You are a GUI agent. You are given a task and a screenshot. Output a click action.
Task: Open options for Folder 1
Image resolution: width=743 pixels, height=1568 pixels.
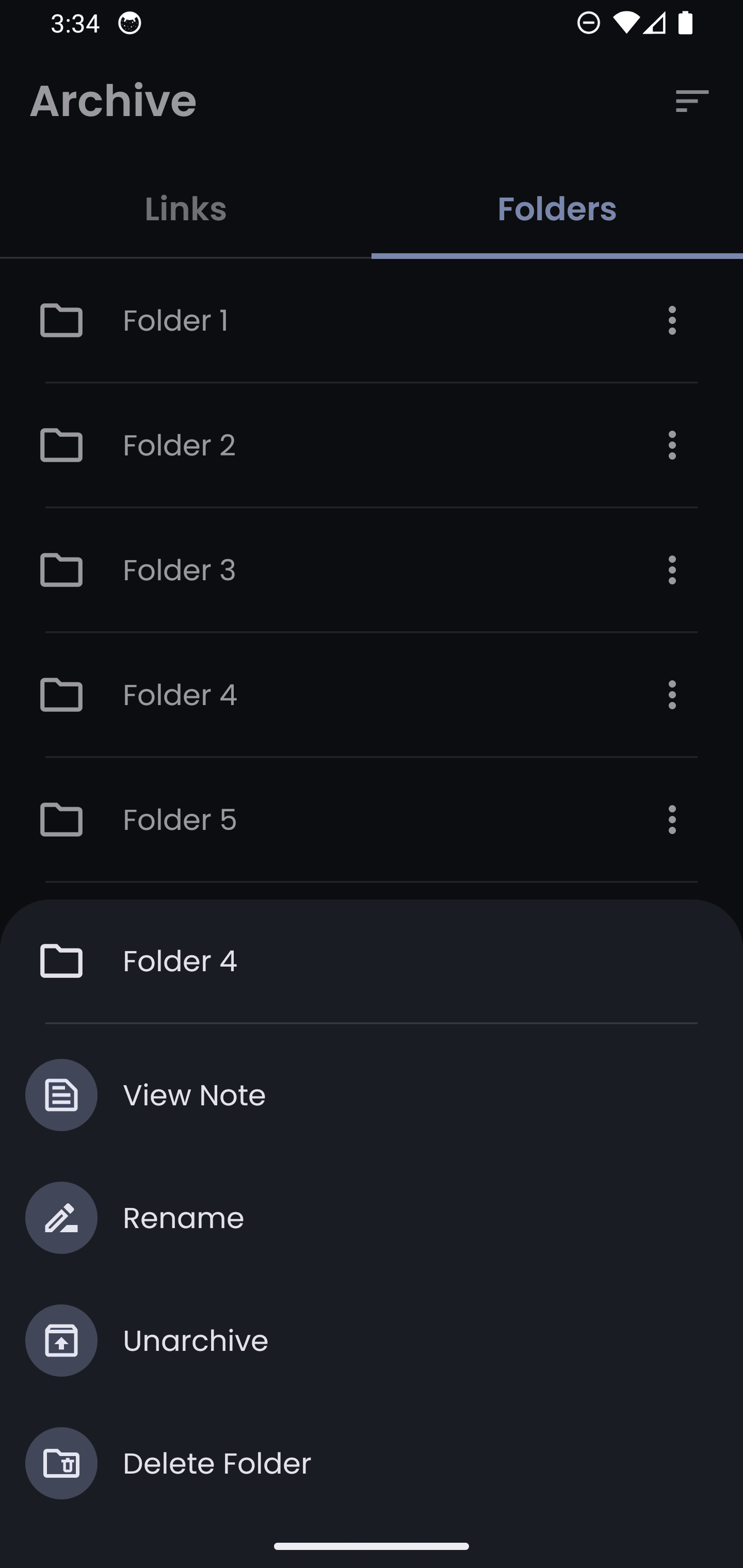point(672,320)
